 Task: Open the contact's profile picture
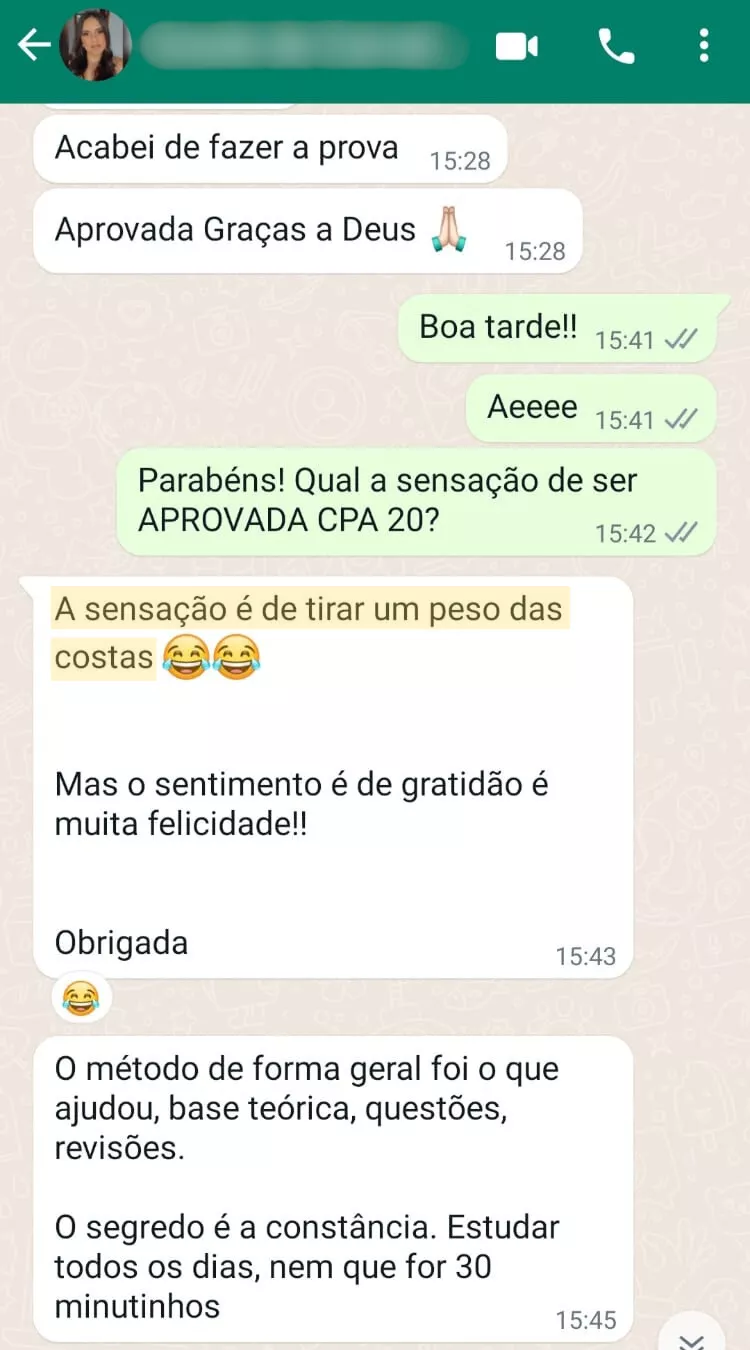(96, 45)
